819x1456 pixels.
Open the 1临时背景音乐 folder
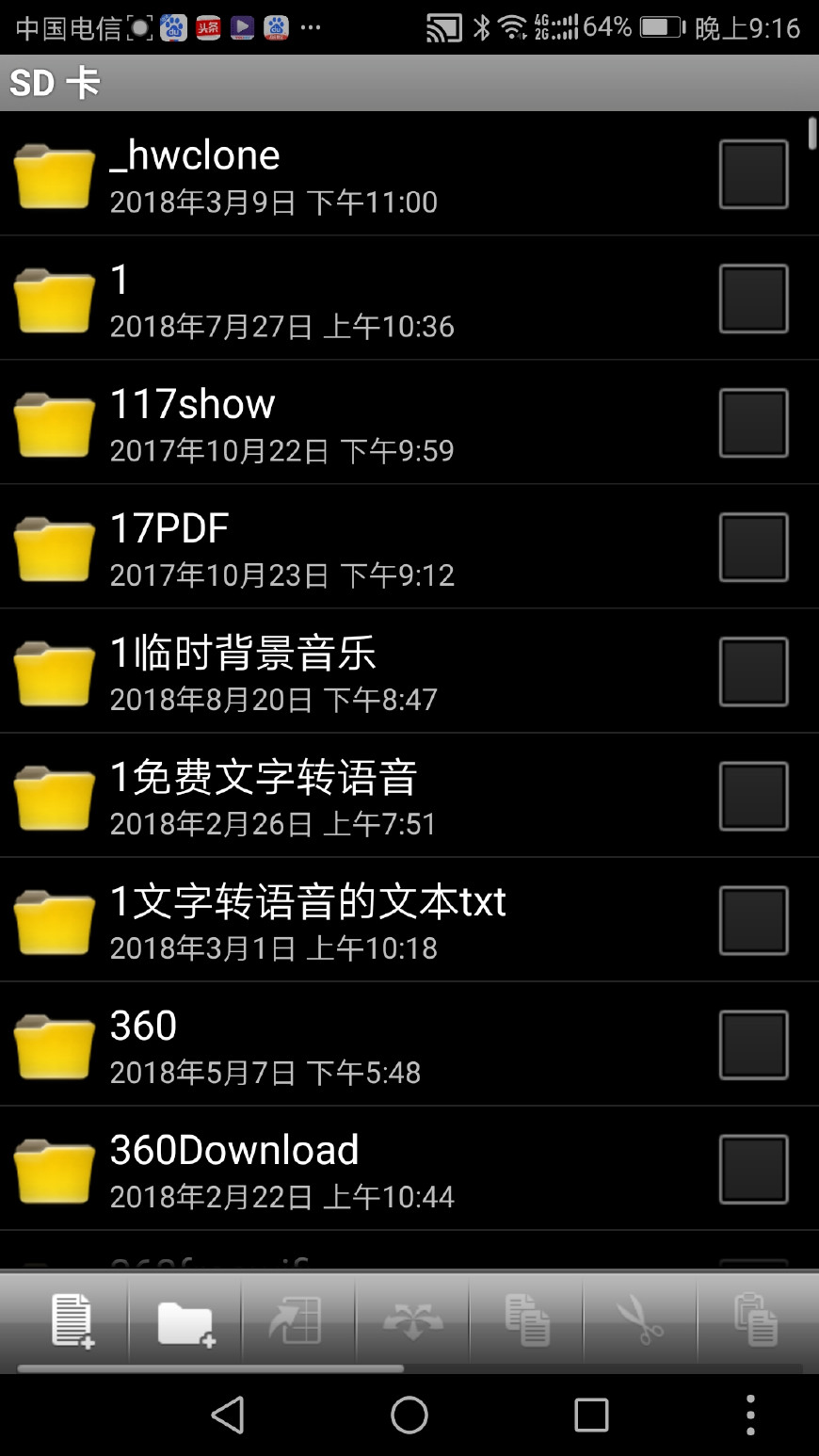point(53,671)
